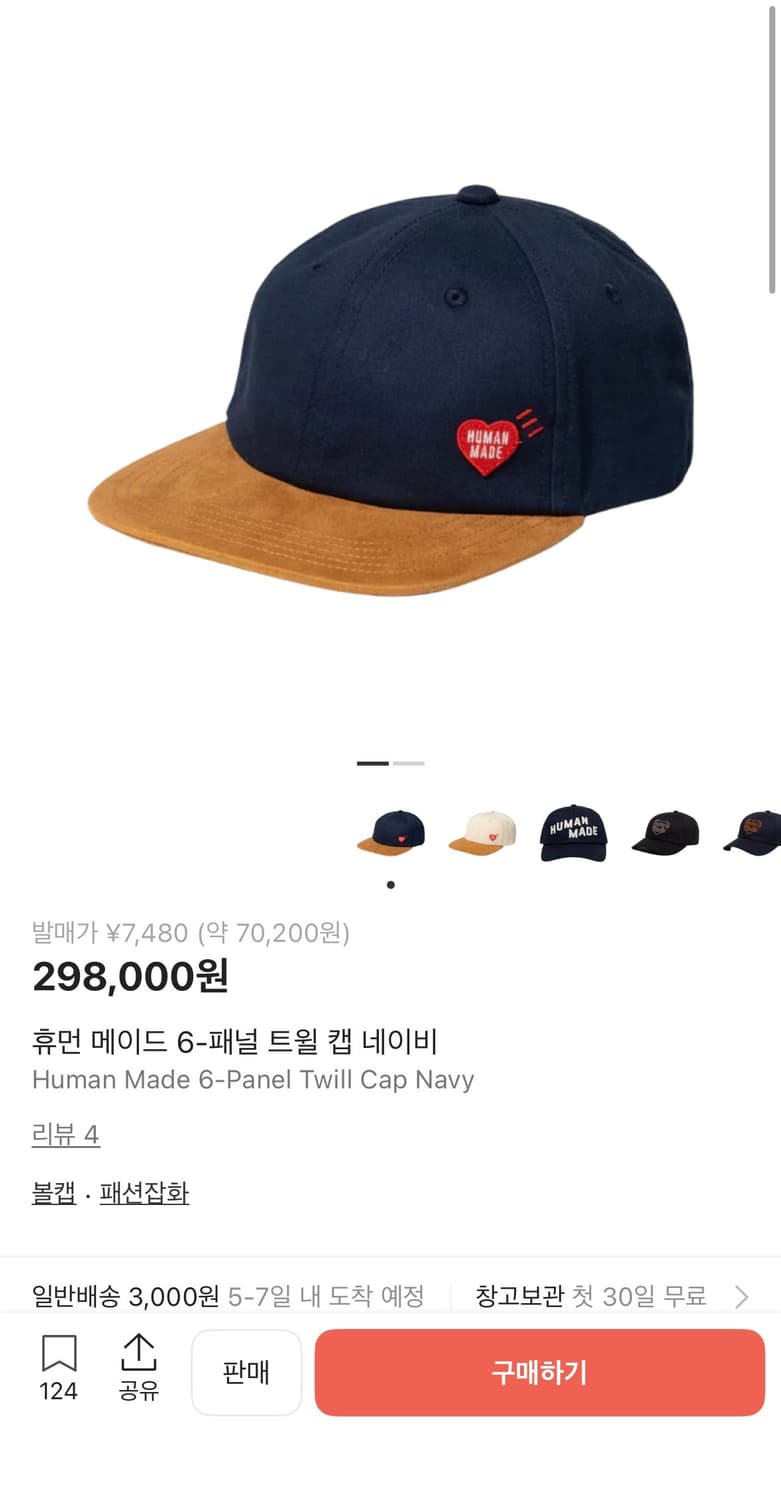Tap the red 구매하기 purchase button

click(538, 1371)
